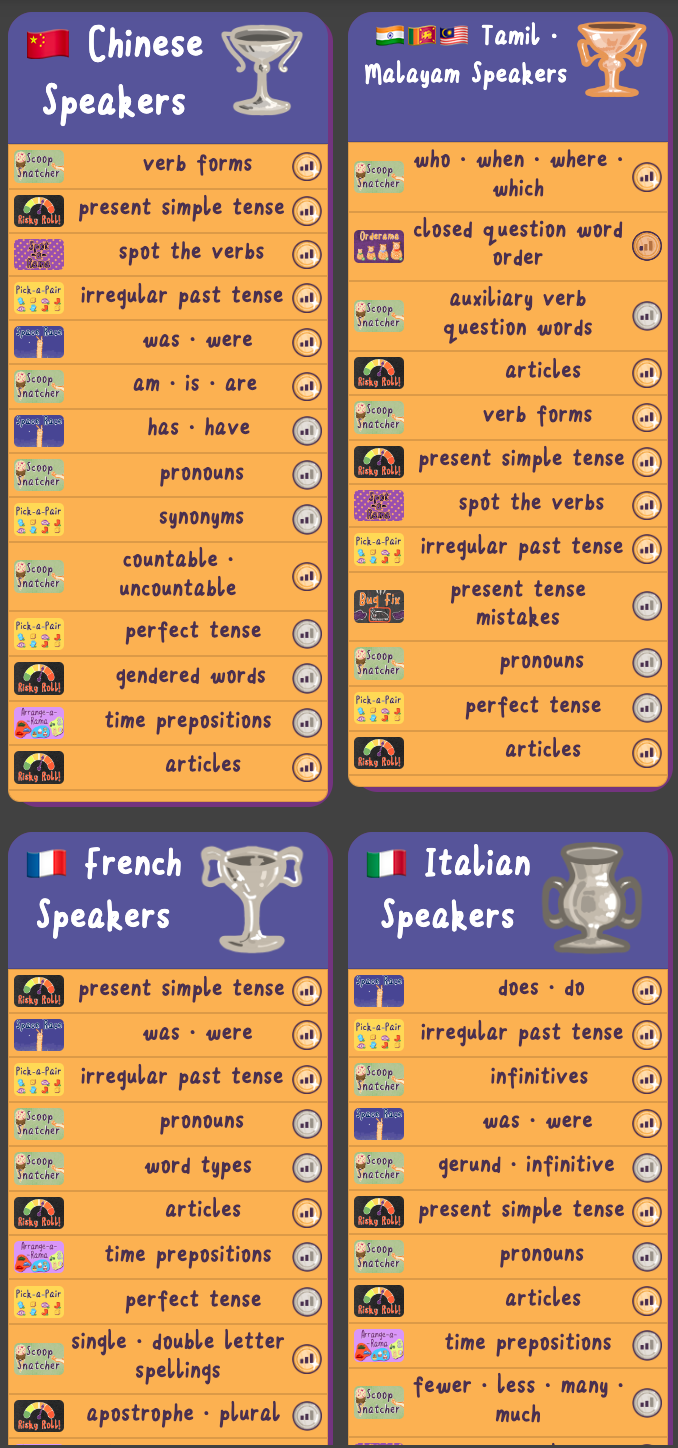
Task: Start the gerund · infinitive exercise
Action: coord(526,1165)
